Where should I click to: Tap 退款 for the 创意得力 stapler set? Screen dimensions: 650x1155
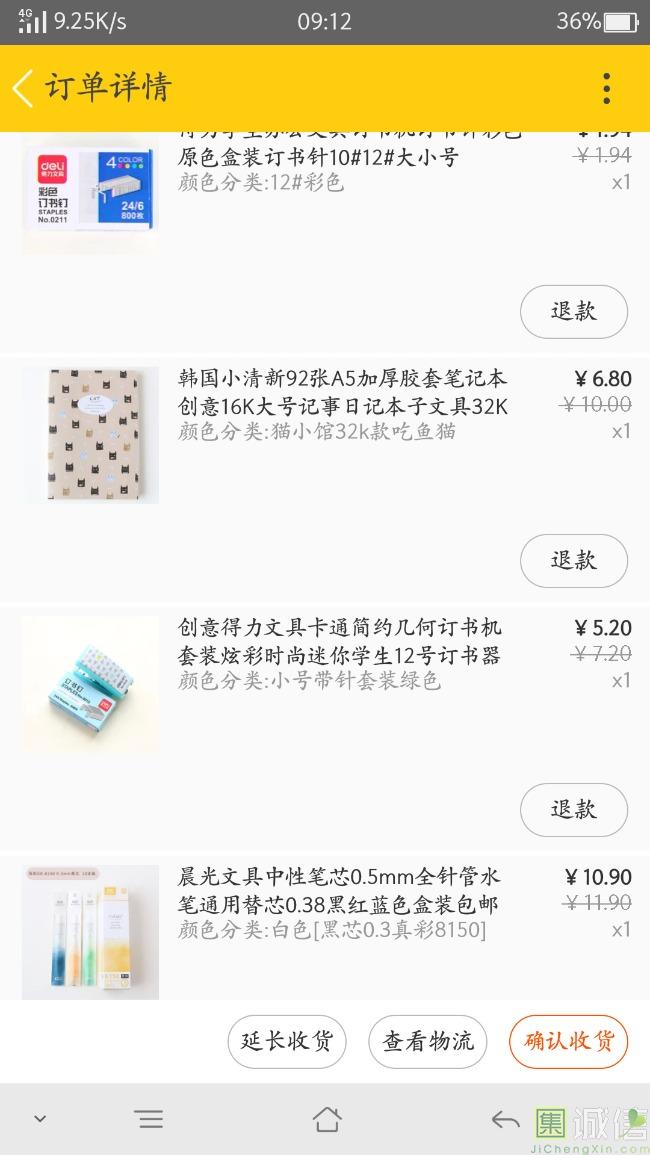click(573, 810)
